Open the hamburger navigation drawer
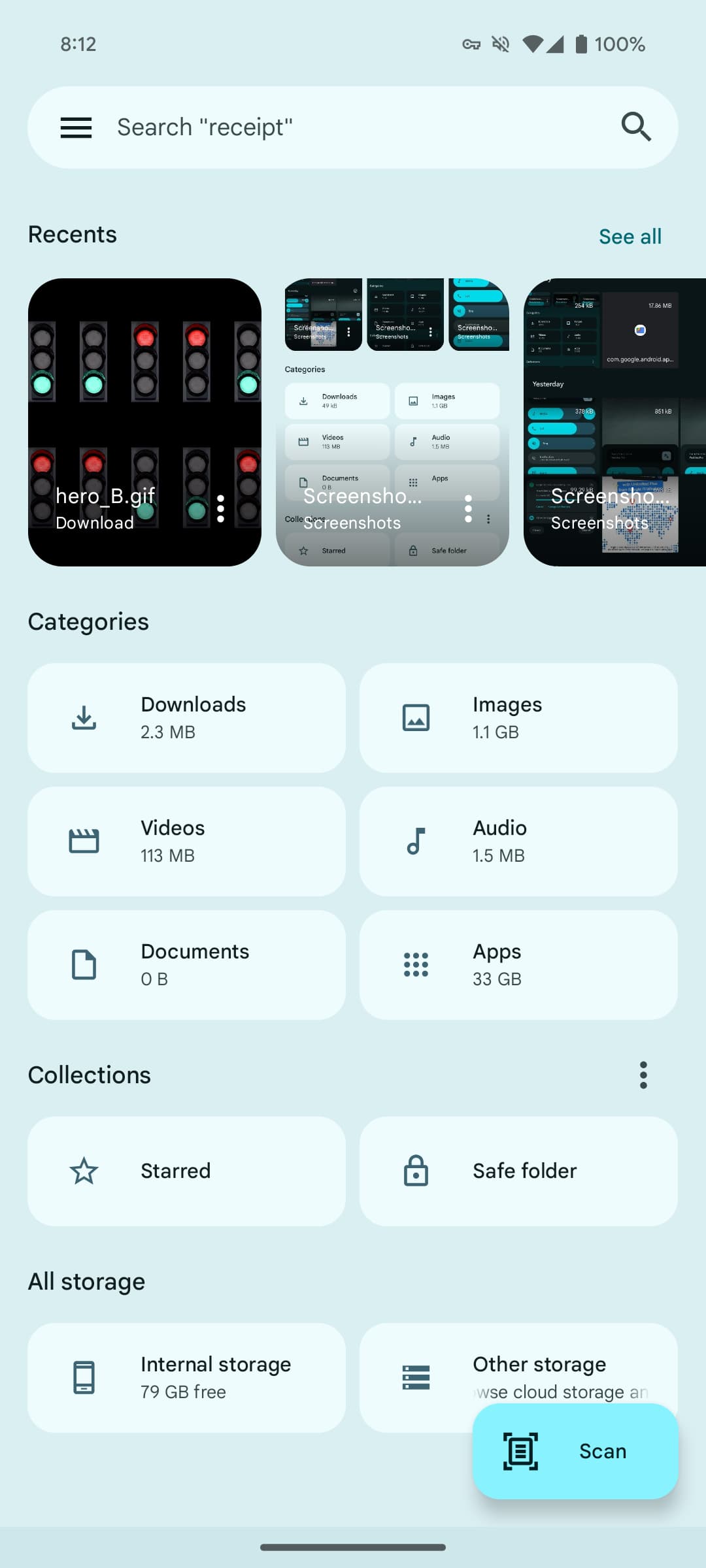 pos(76,127)
